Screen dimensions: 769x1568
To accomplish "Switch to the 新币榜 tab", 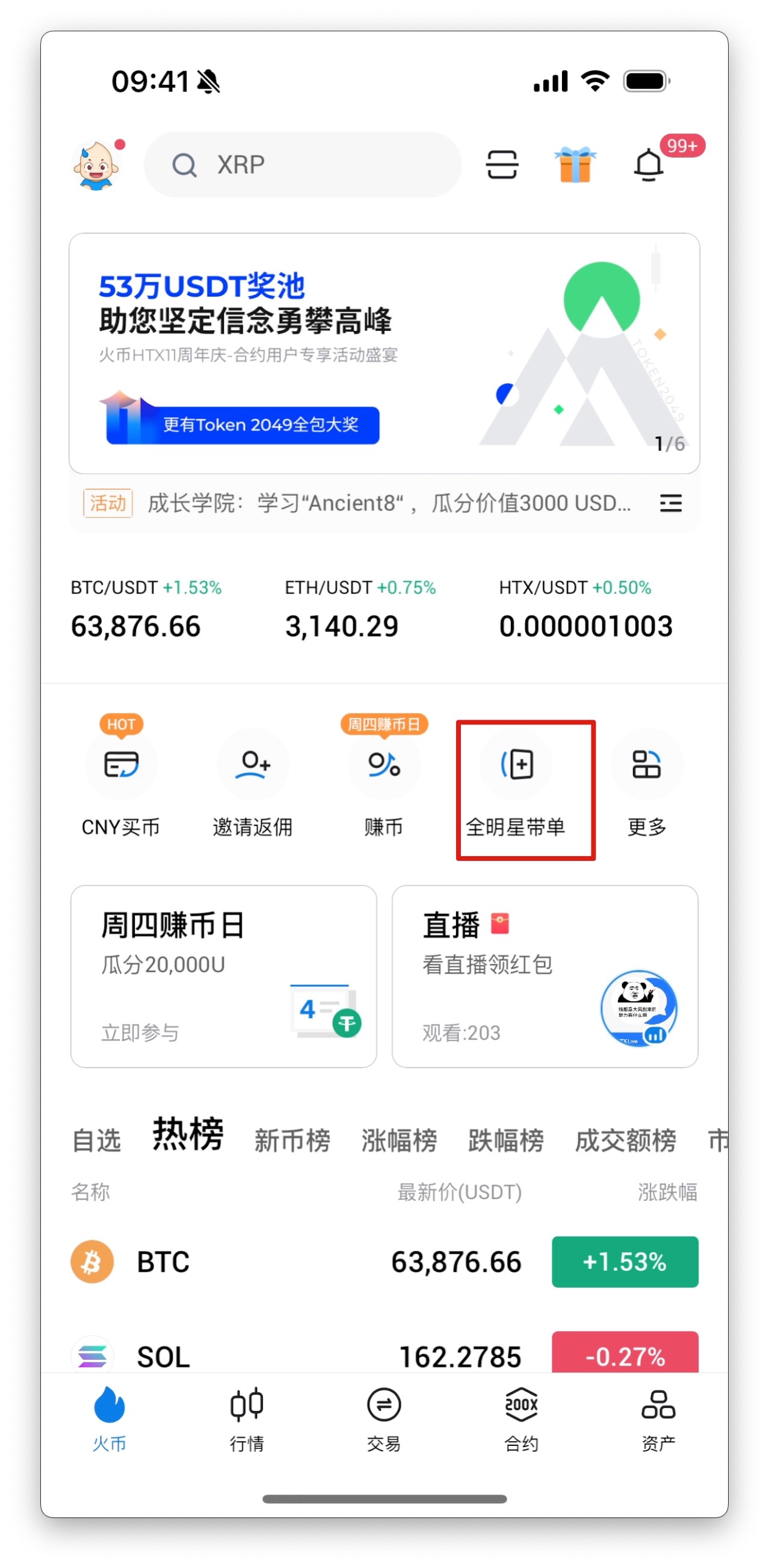I will tap(292, 1140).
